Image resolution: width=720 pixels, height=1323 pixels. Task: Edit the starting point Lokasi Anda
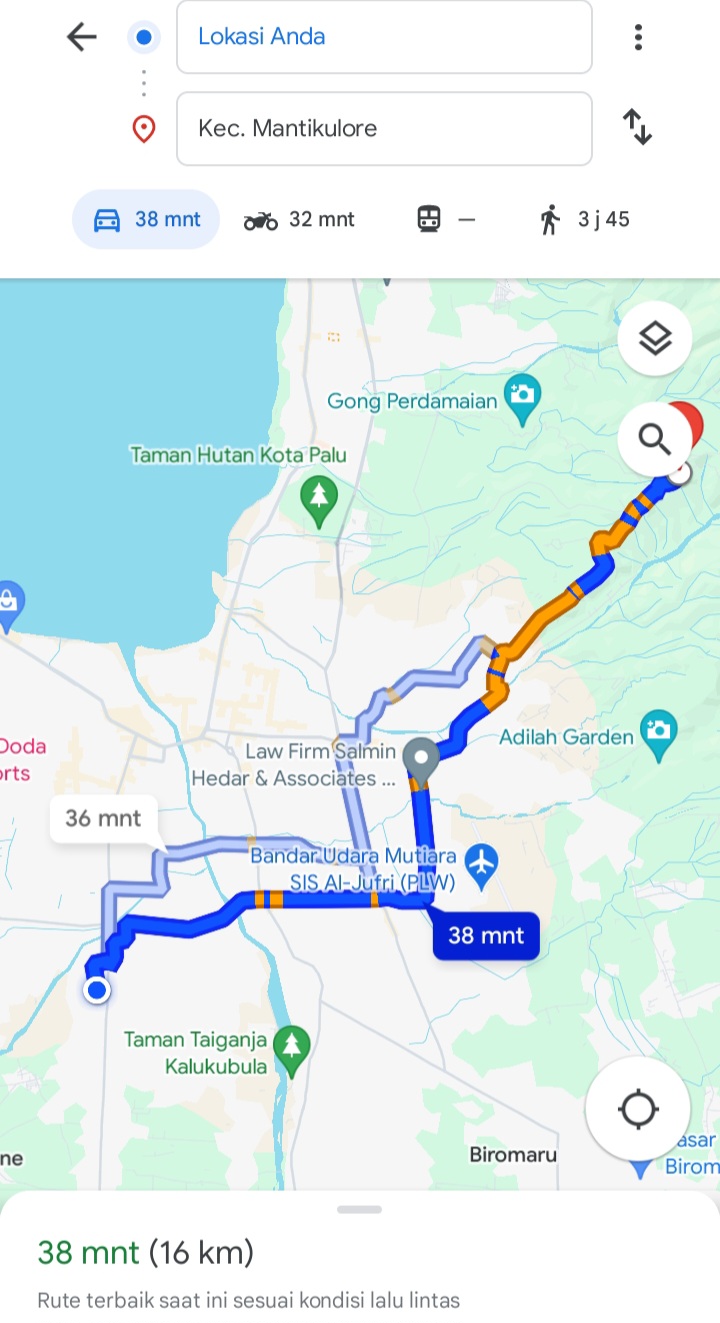384,37
